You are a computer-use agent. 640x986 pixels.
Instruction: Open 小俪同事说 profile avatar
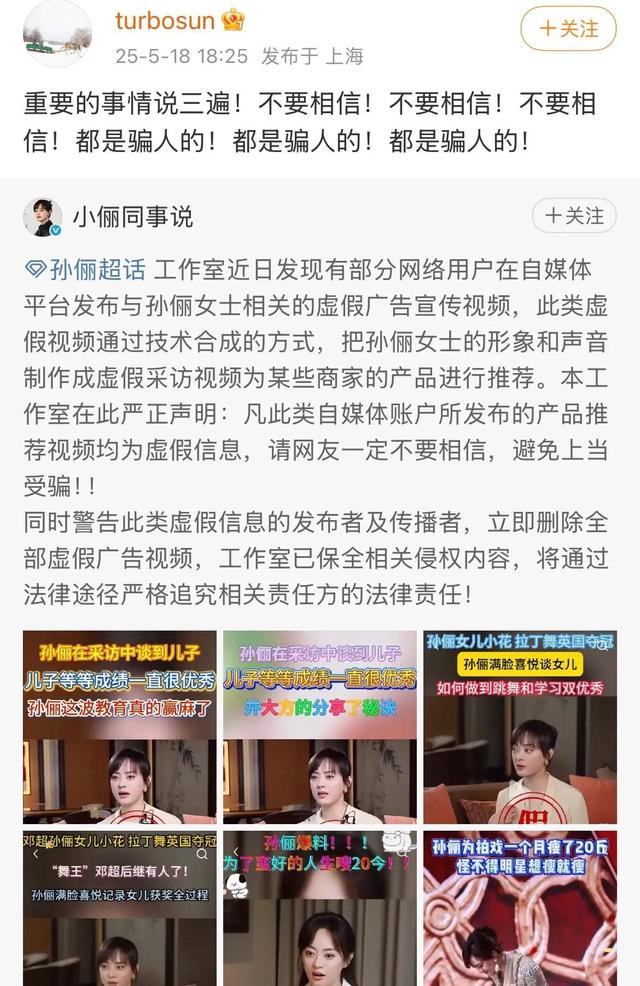coord(45,216)
